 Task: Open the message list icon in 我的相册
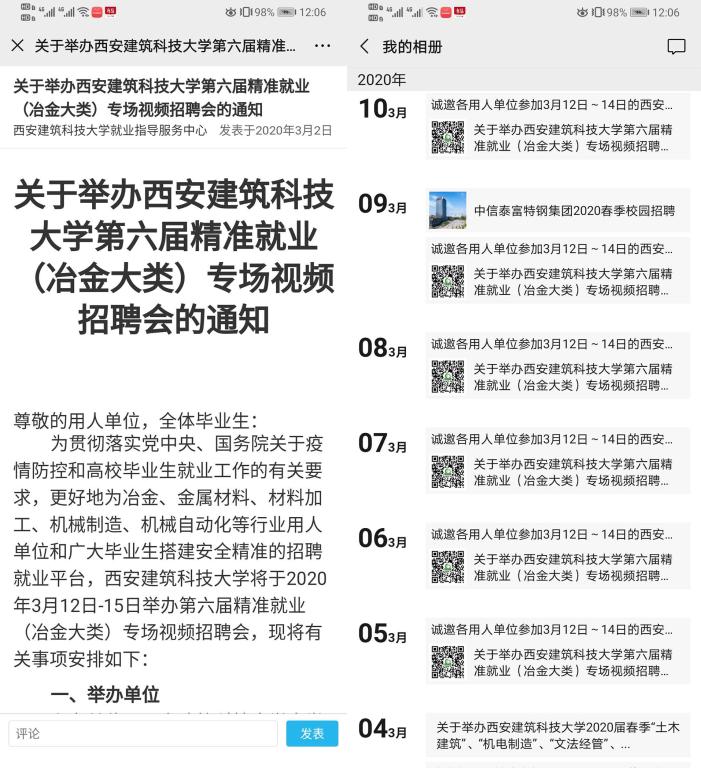click(676, 47)
